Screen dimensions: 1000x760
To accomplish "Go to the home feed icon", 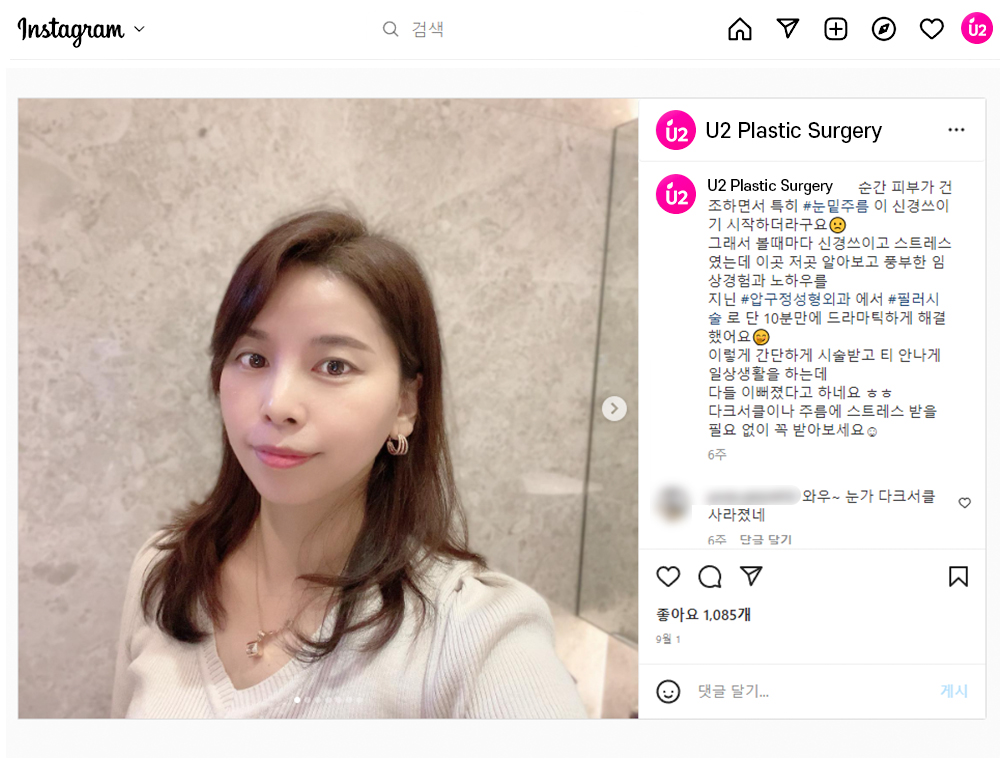I will (740, 30).
